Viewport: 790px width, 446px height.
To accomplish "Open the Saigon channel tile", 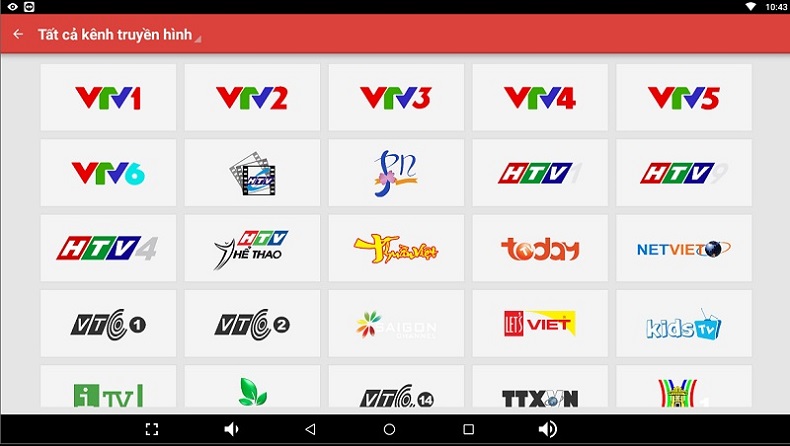I will pos(396,324).
